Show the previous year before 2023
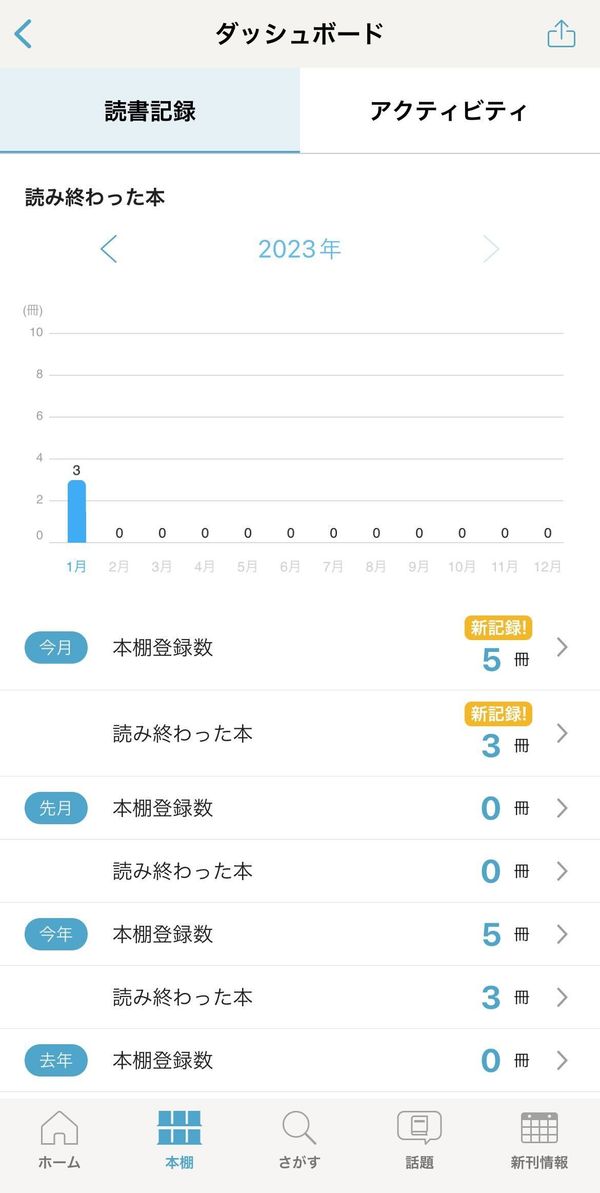The image size is (600, 1193). pos(109,249)
